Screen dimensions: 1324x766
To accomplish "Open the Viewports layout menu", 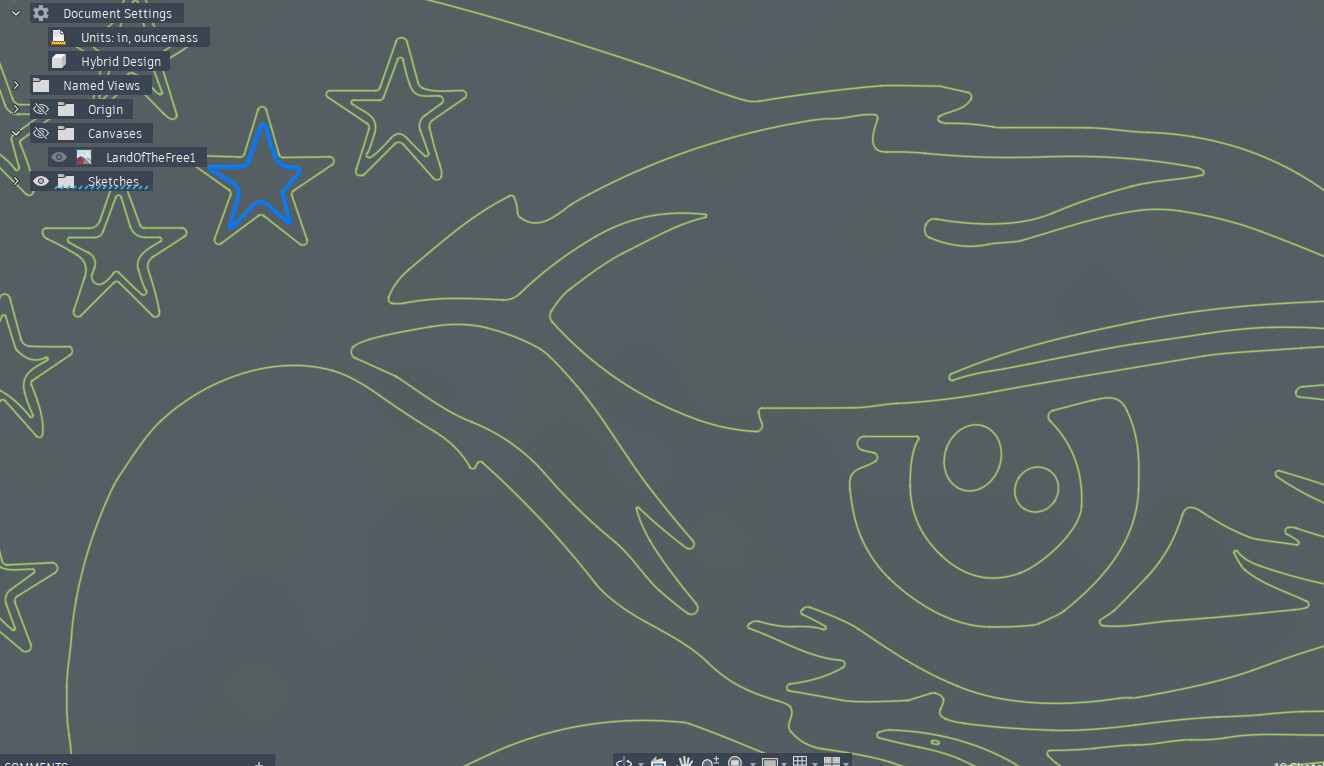I will pyautogui.click(x=832, y=762).
